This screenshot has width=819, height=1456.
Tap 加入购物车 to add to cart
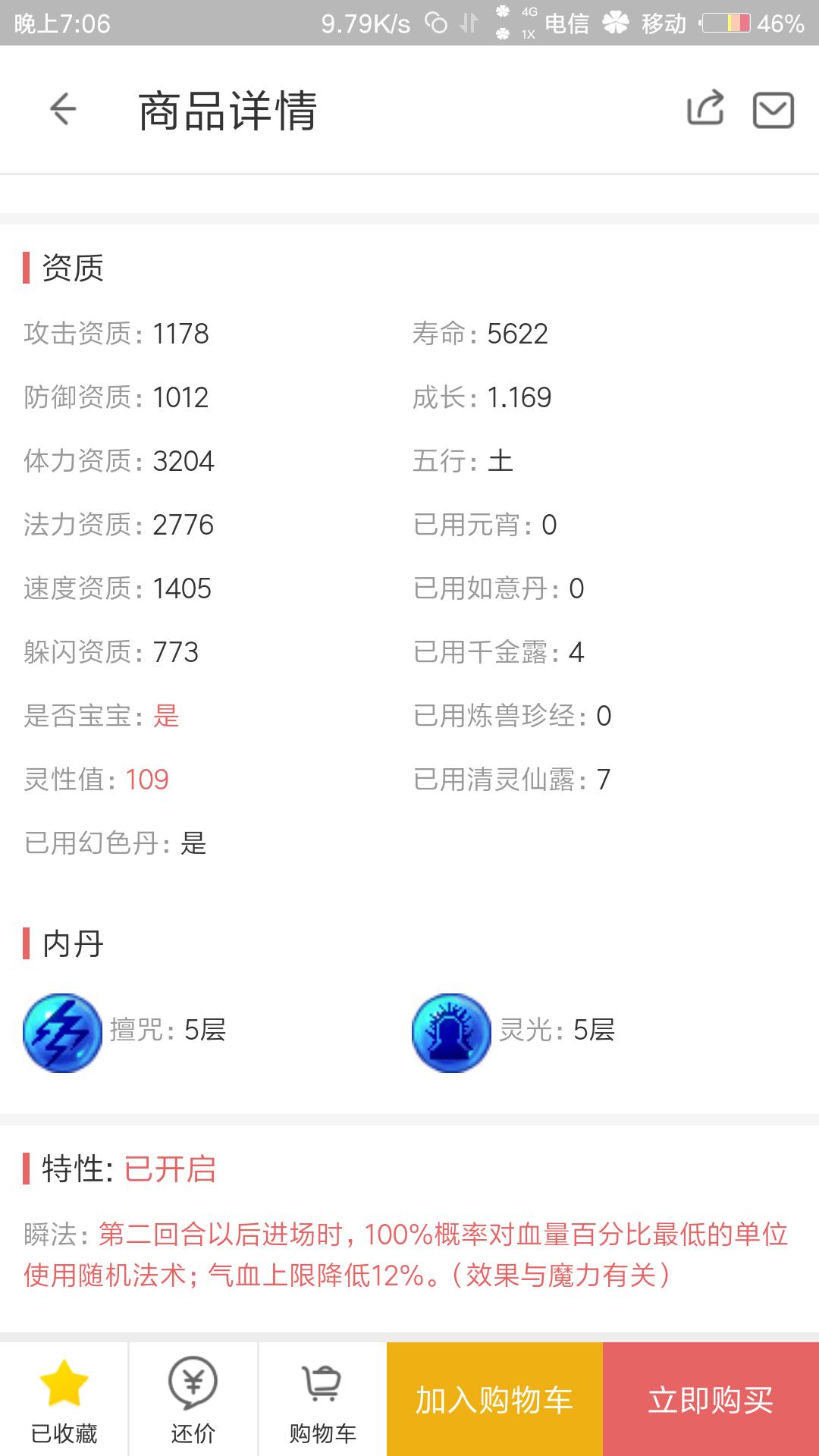494,1399
